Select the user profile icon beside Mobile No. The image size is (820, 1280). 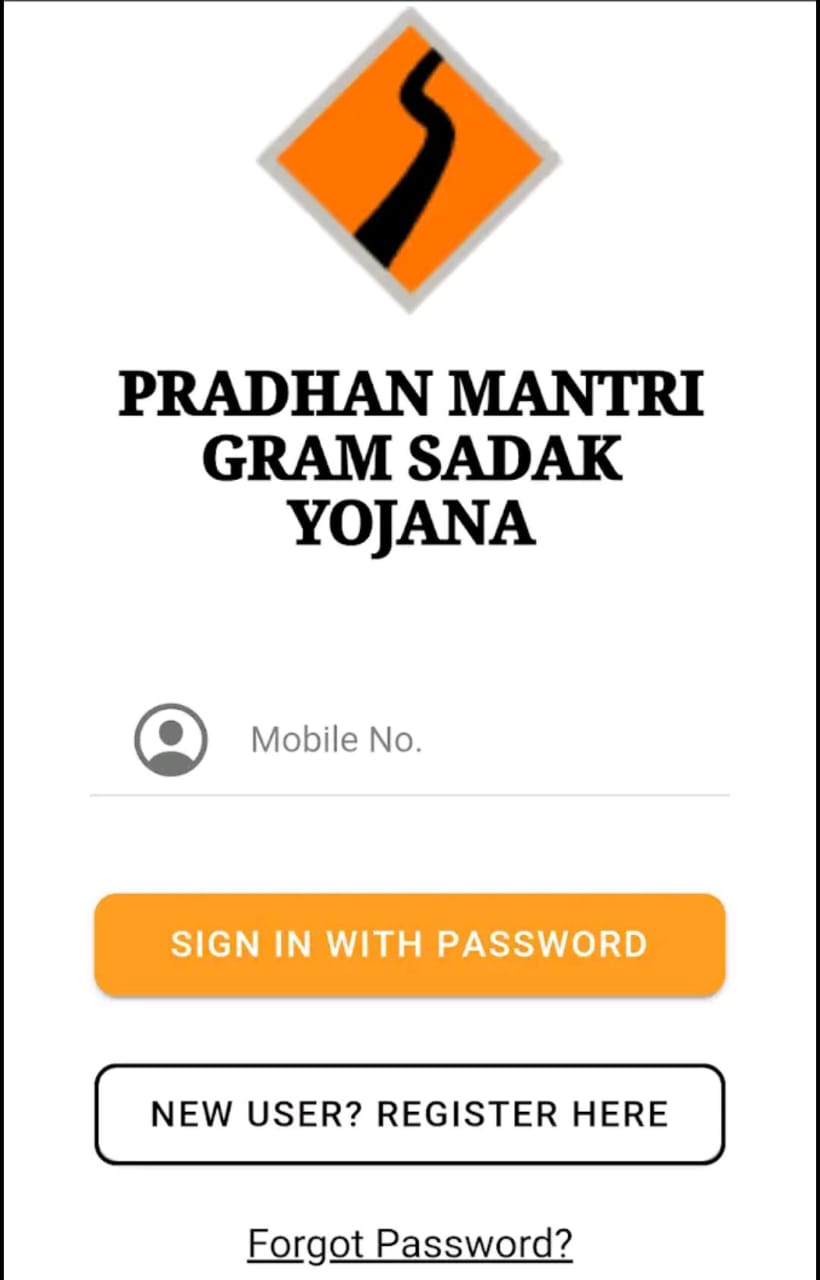pyautogui.click(x=170, y=738)
